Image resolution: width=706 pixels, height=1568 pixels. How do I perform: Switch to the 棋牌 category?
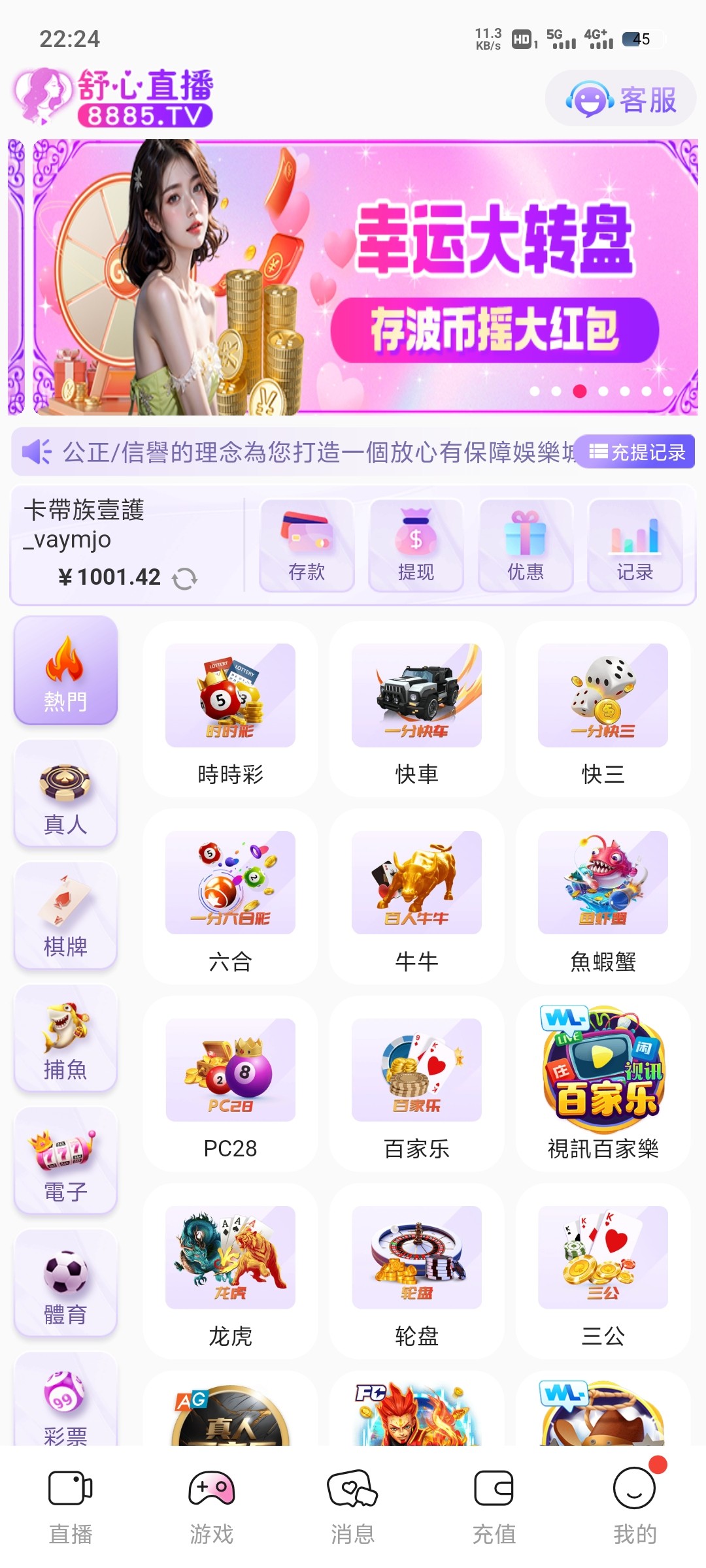pyautogui.click(x=65, y=915)
